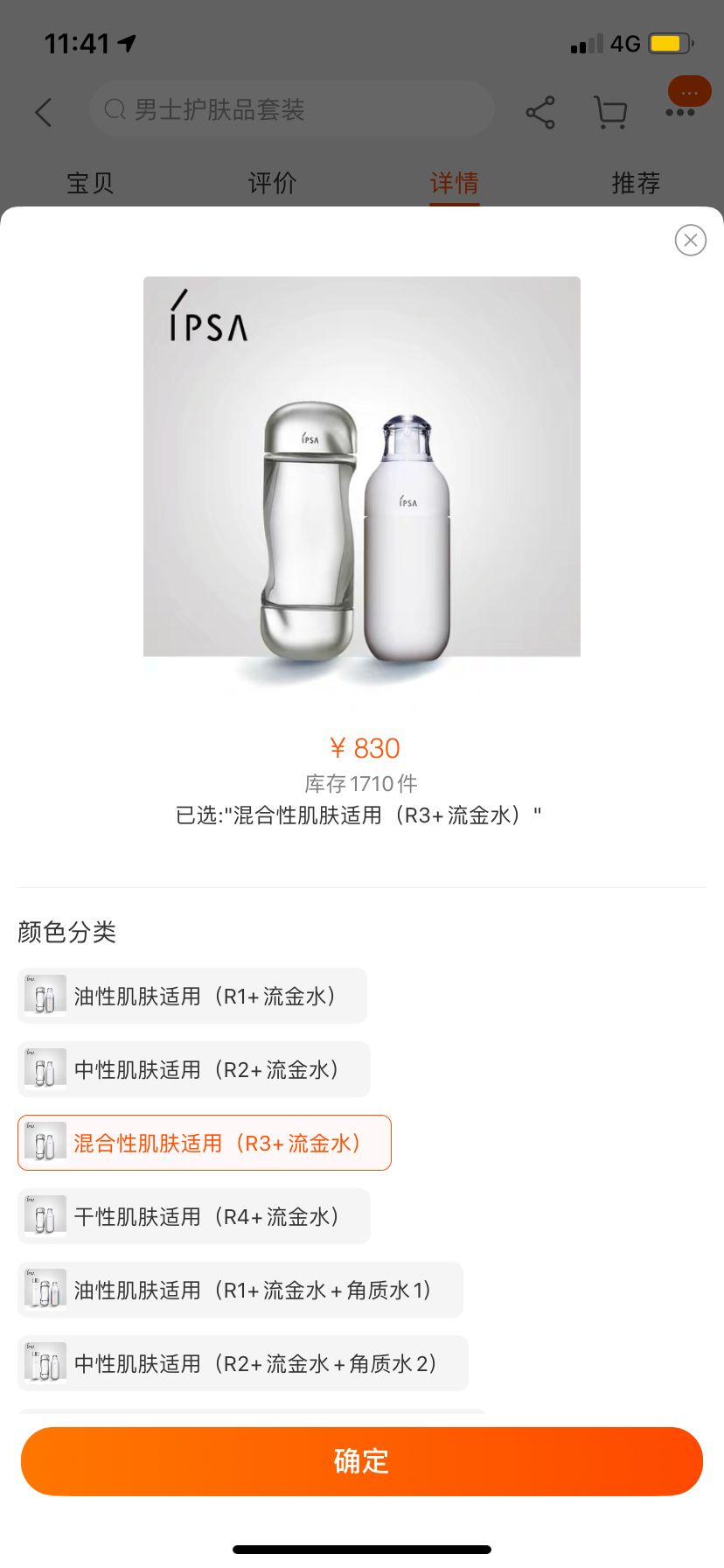724x1568 pixels.
Task: Tap 混合性肌肤适用（R3+流金水）option
Action: point(205,1143)
